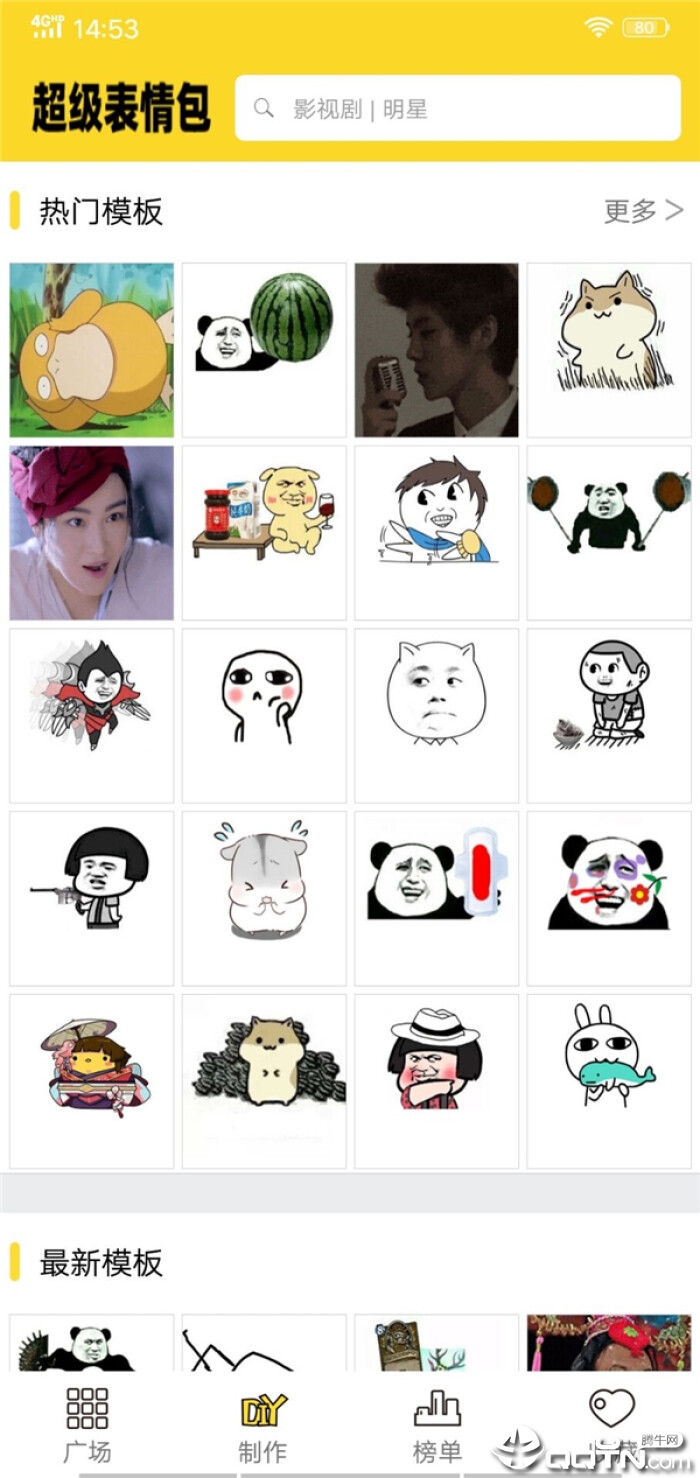Open the panda with watermelon template

point(264,350)
